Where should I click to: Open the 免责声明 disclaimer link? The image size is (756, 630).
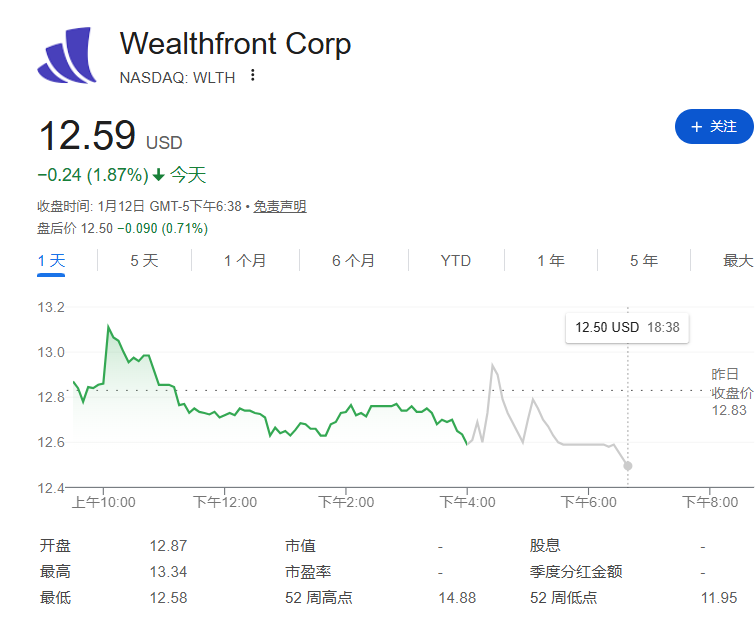click(x=279, y=206)
